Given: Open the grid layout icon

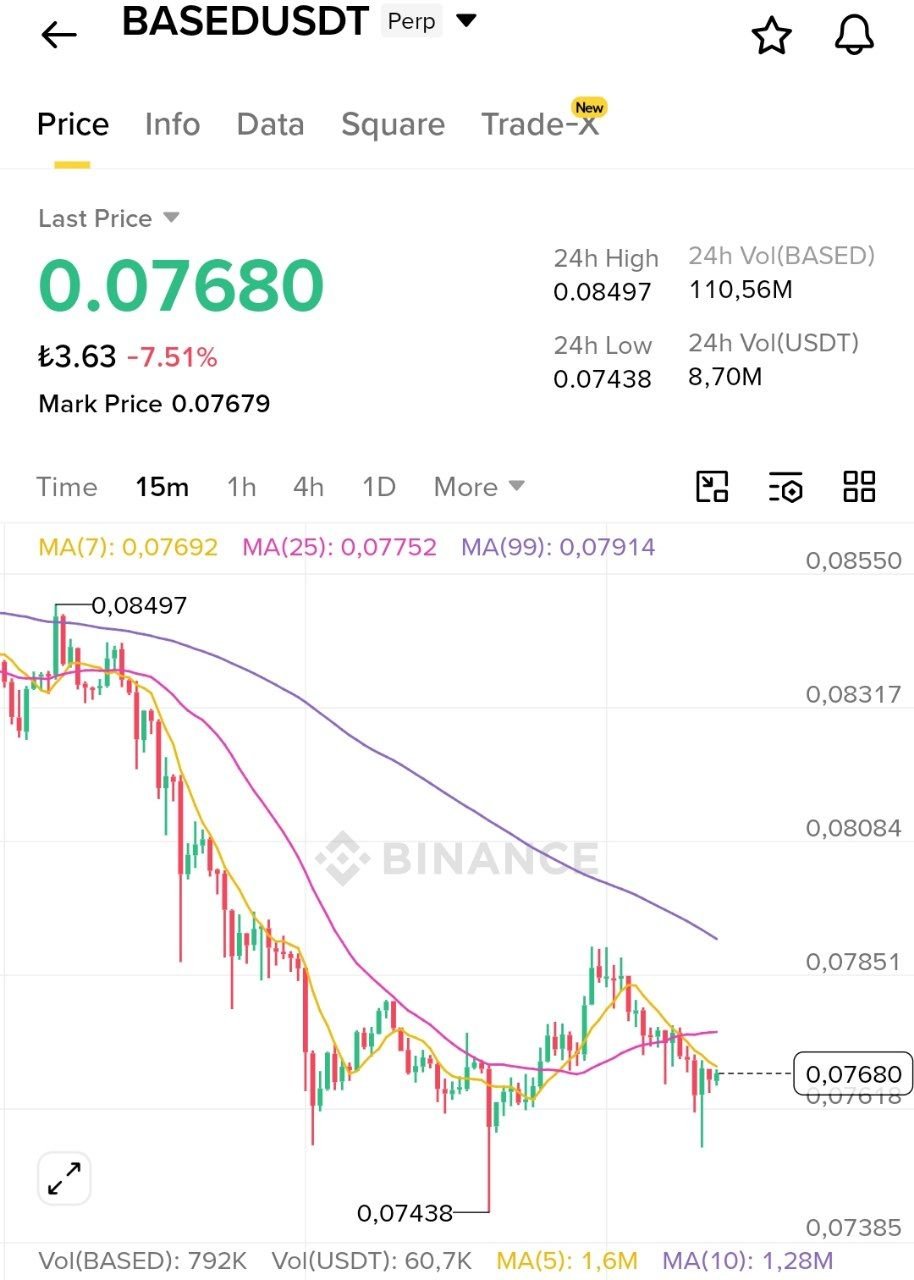Looking at the screenshot, I should pyautogui.click(x=859, y=487).
